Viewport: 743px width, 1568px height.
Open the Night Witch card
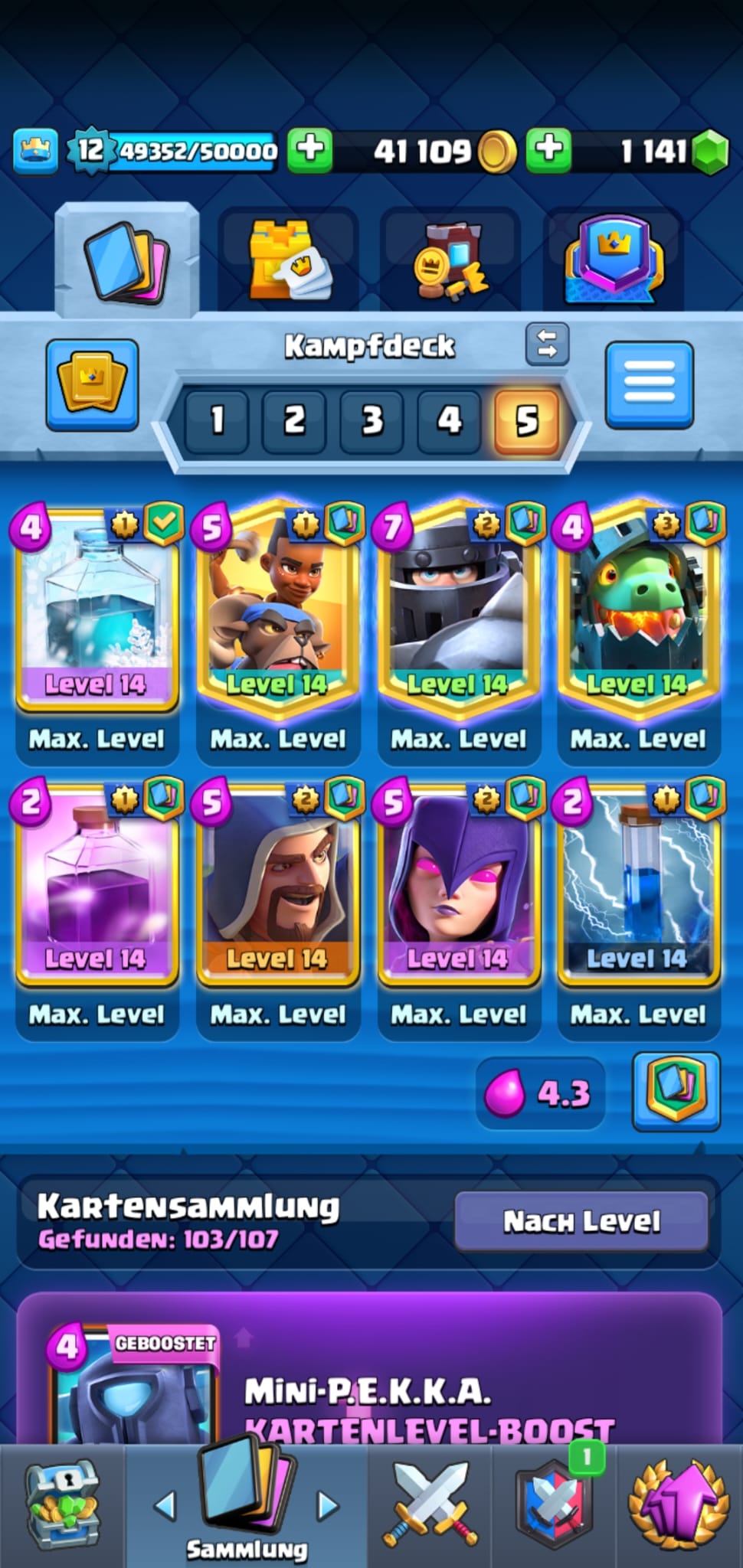click(458, 888)
